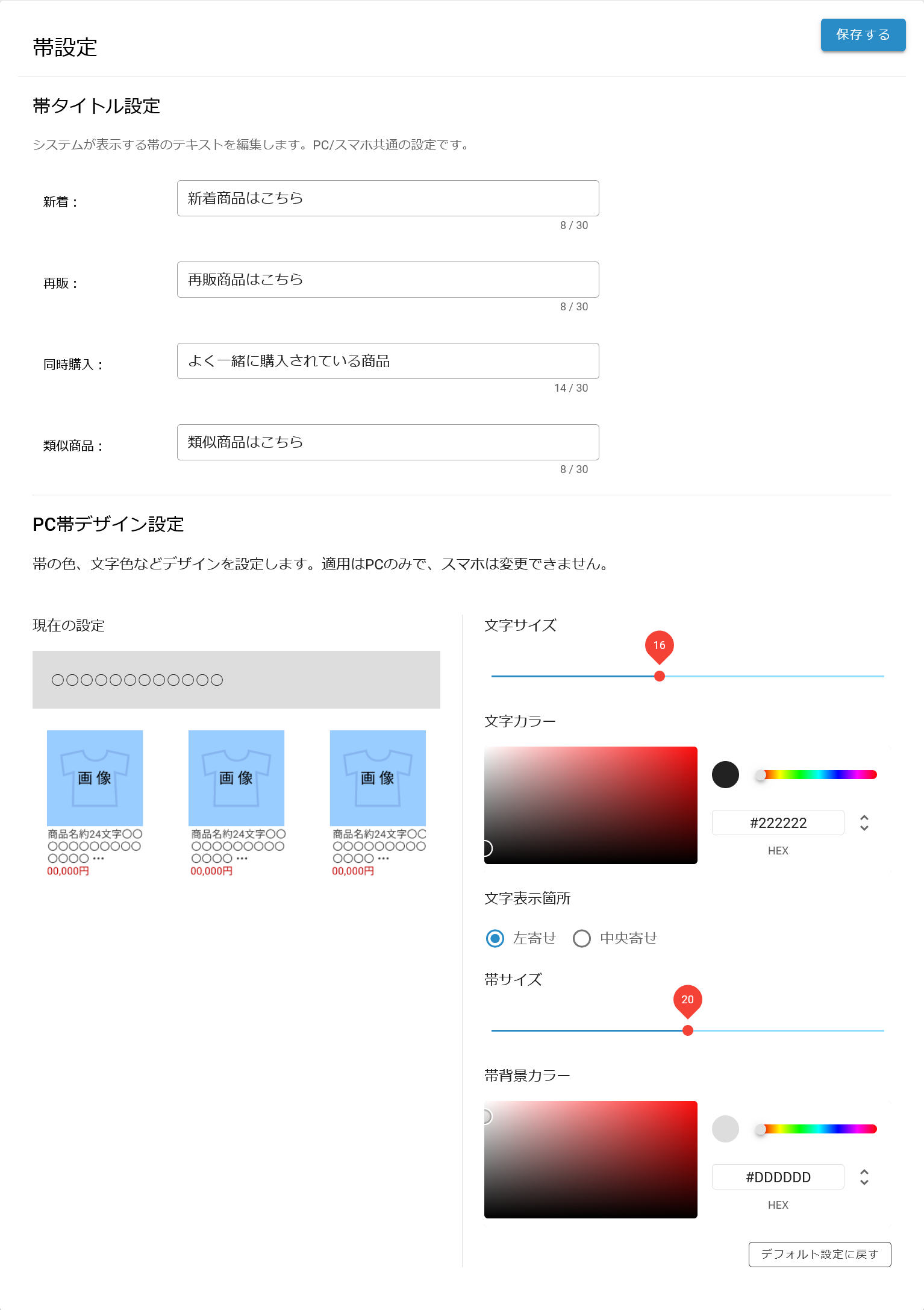The height and width of the screenshot is (1310, 924).
Task: Tap デフォルト設定に戻す button
Action: click(x=819, y=1255)
